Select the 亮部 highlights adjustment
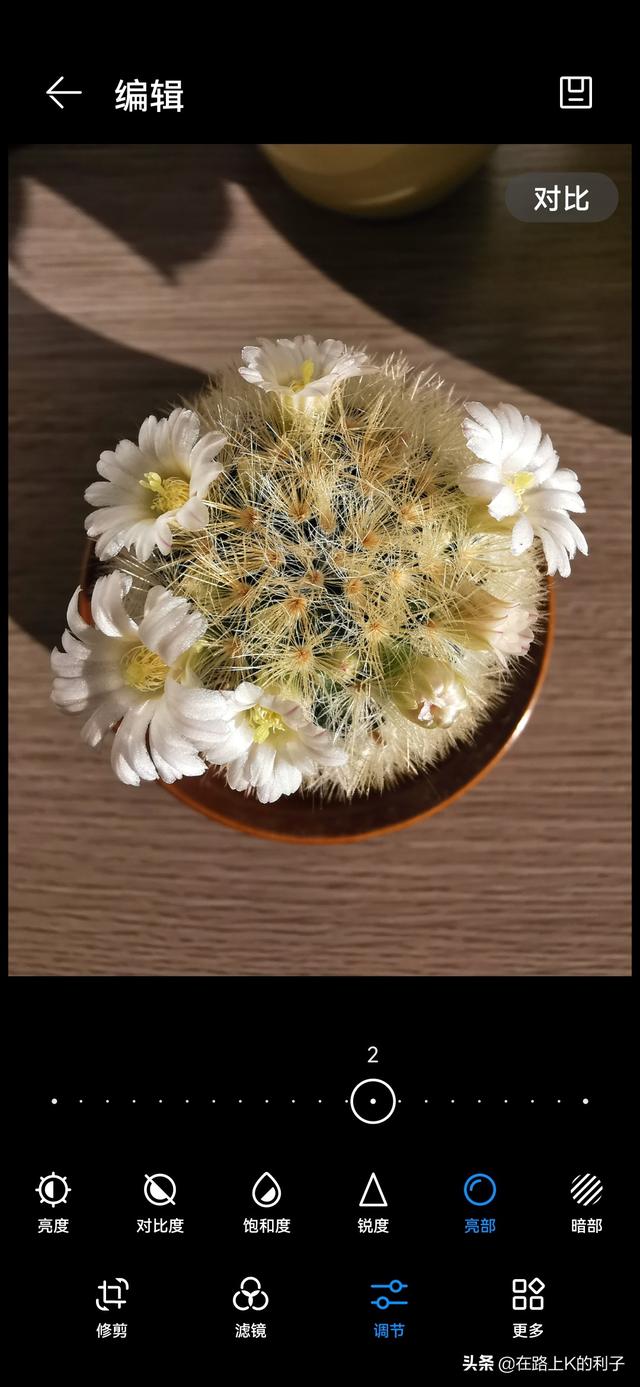Image resolution: width=640 pixels, height=1387 pixels. [x=480, y=1201]
